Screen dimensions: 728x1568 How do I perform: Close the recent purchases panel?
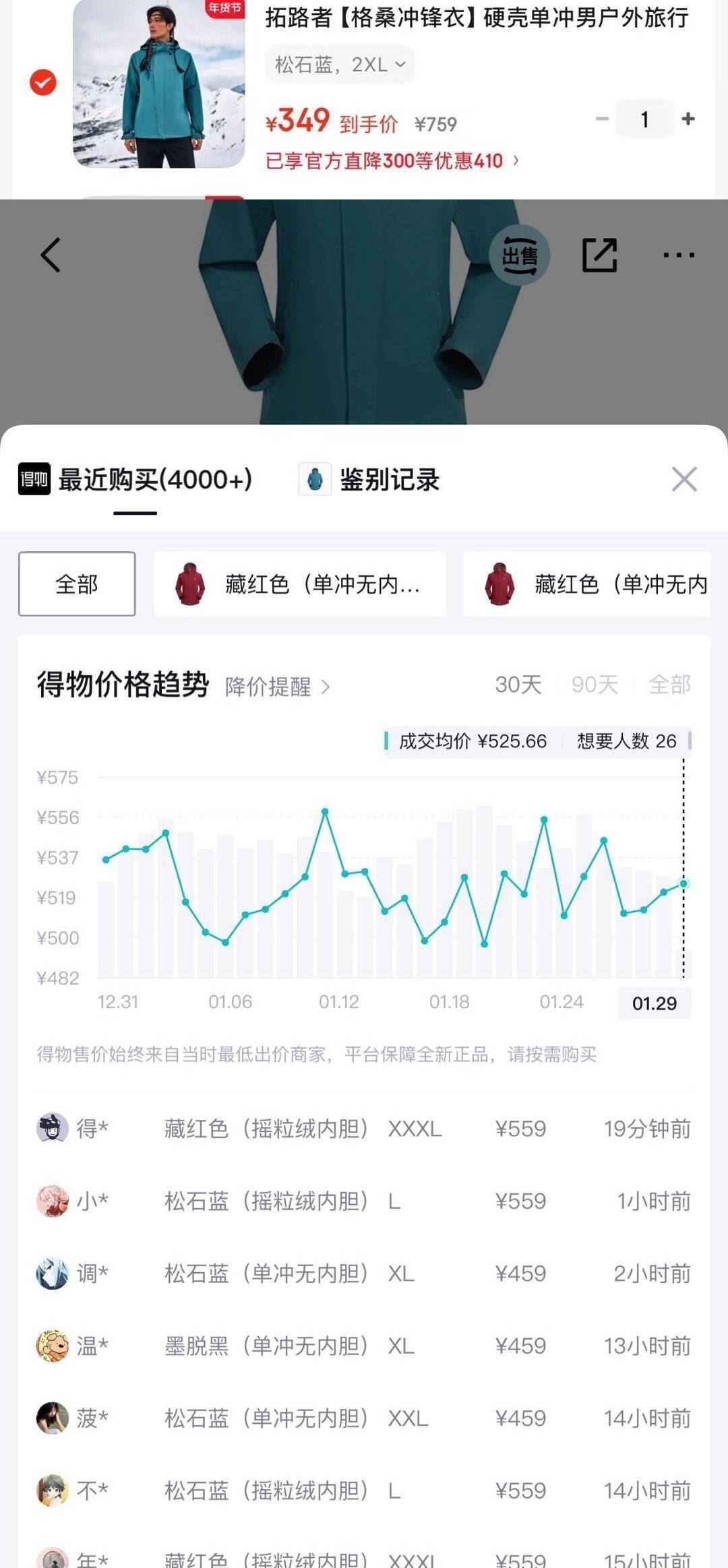pyautogui.click(x=684, y=479)
